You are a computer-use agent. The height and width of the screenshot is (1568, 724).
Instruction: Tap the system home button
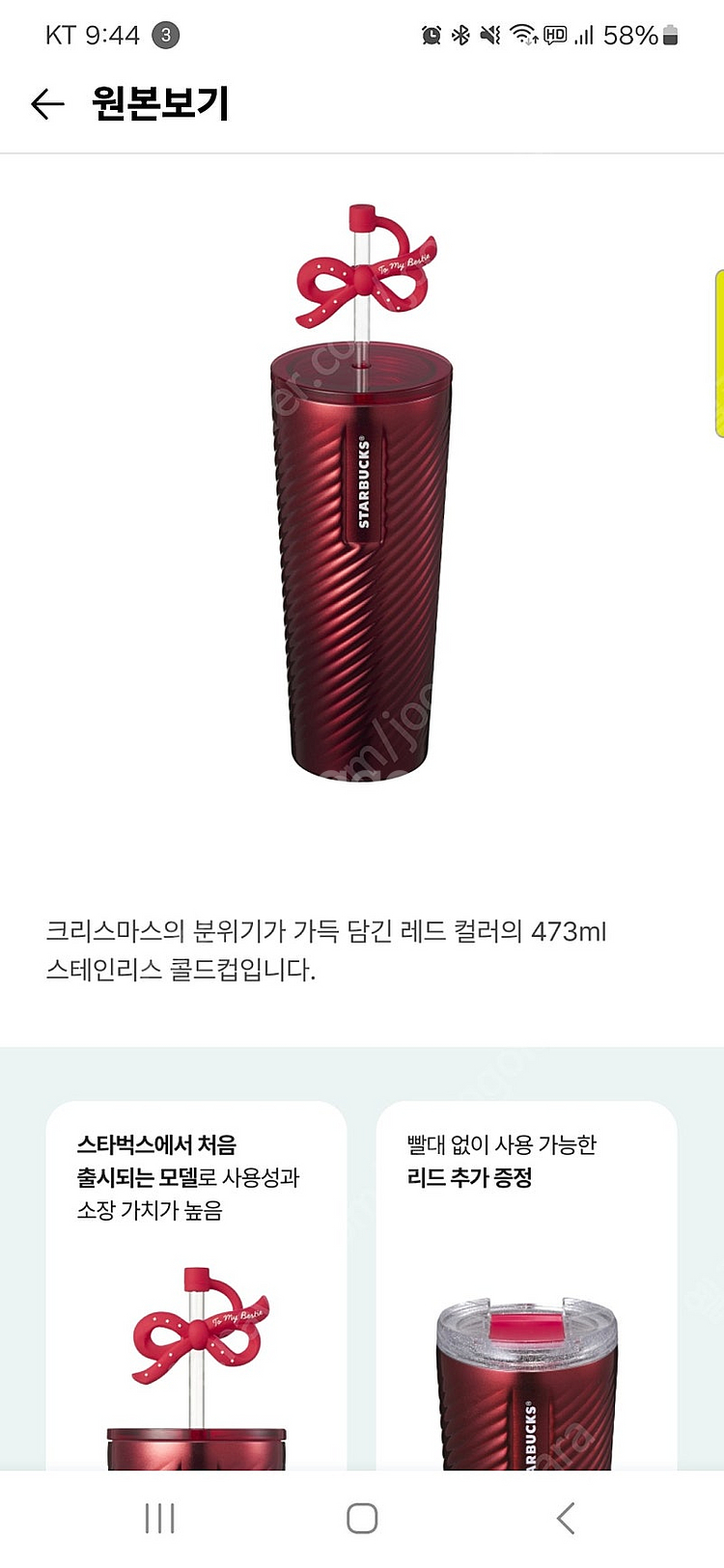coord(362,1518)
